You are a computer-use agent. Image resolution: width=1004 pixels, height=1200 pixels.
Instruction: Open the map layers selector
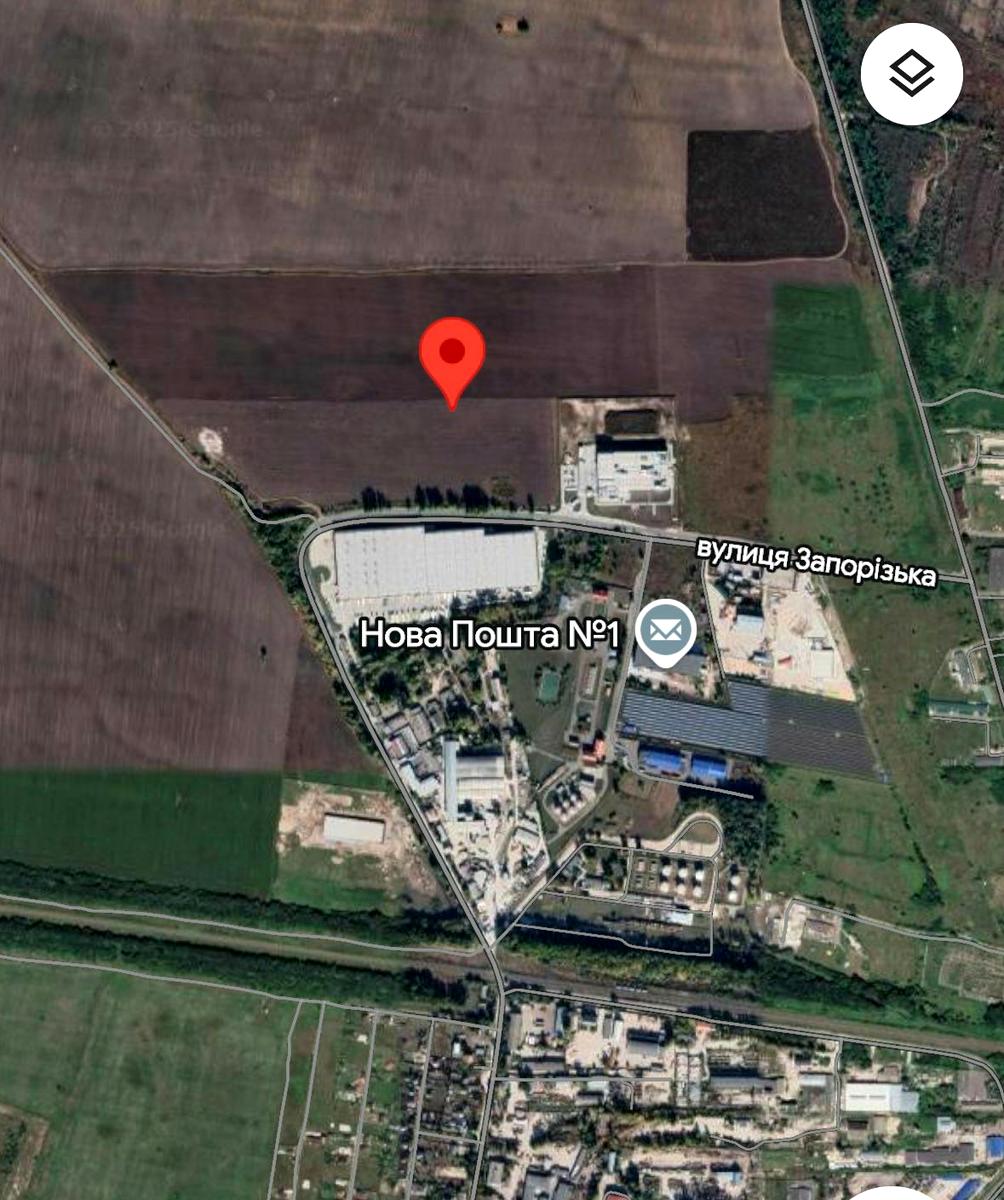911,74
